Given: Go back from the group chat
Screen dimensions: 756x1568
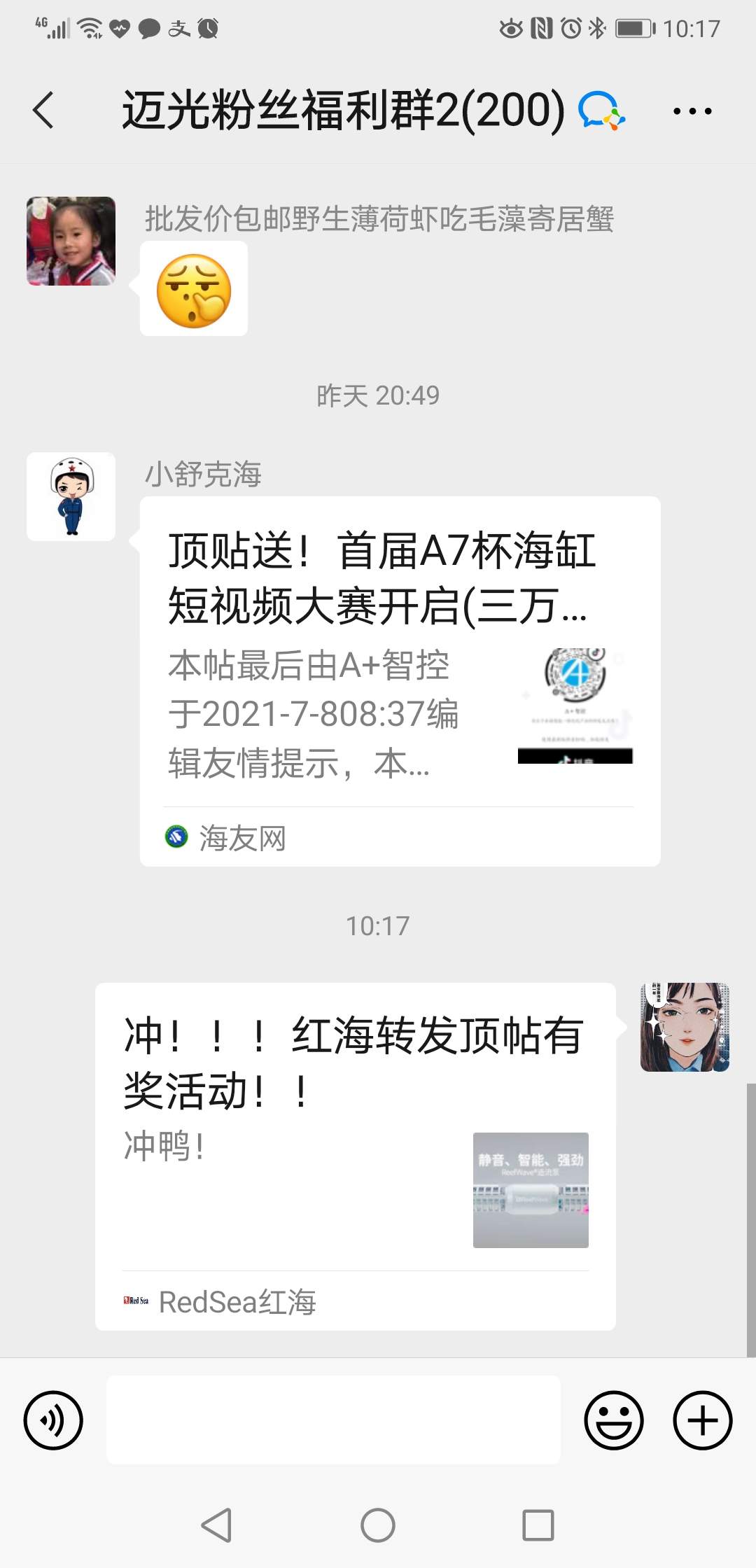Looking at the screenshot, I should point(43,111).
